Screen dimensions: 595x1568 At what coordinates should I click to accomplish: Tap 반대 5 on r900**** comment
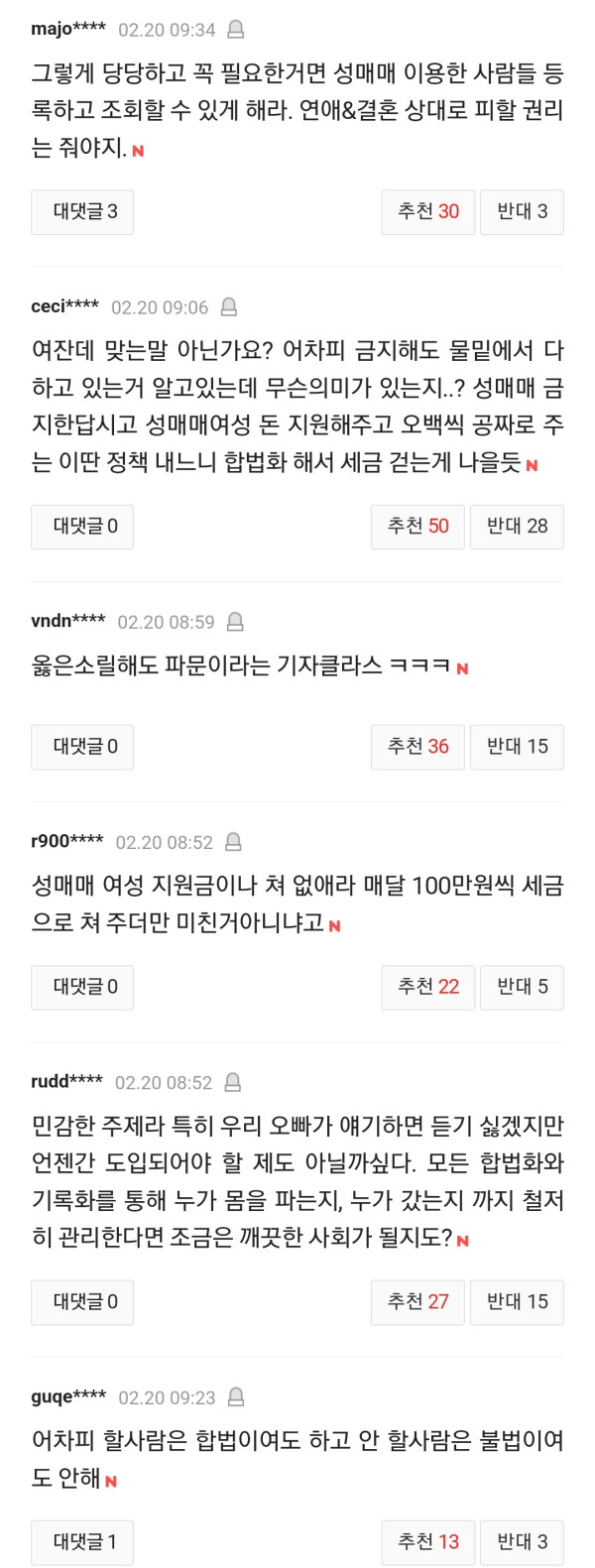click(523, 987)
